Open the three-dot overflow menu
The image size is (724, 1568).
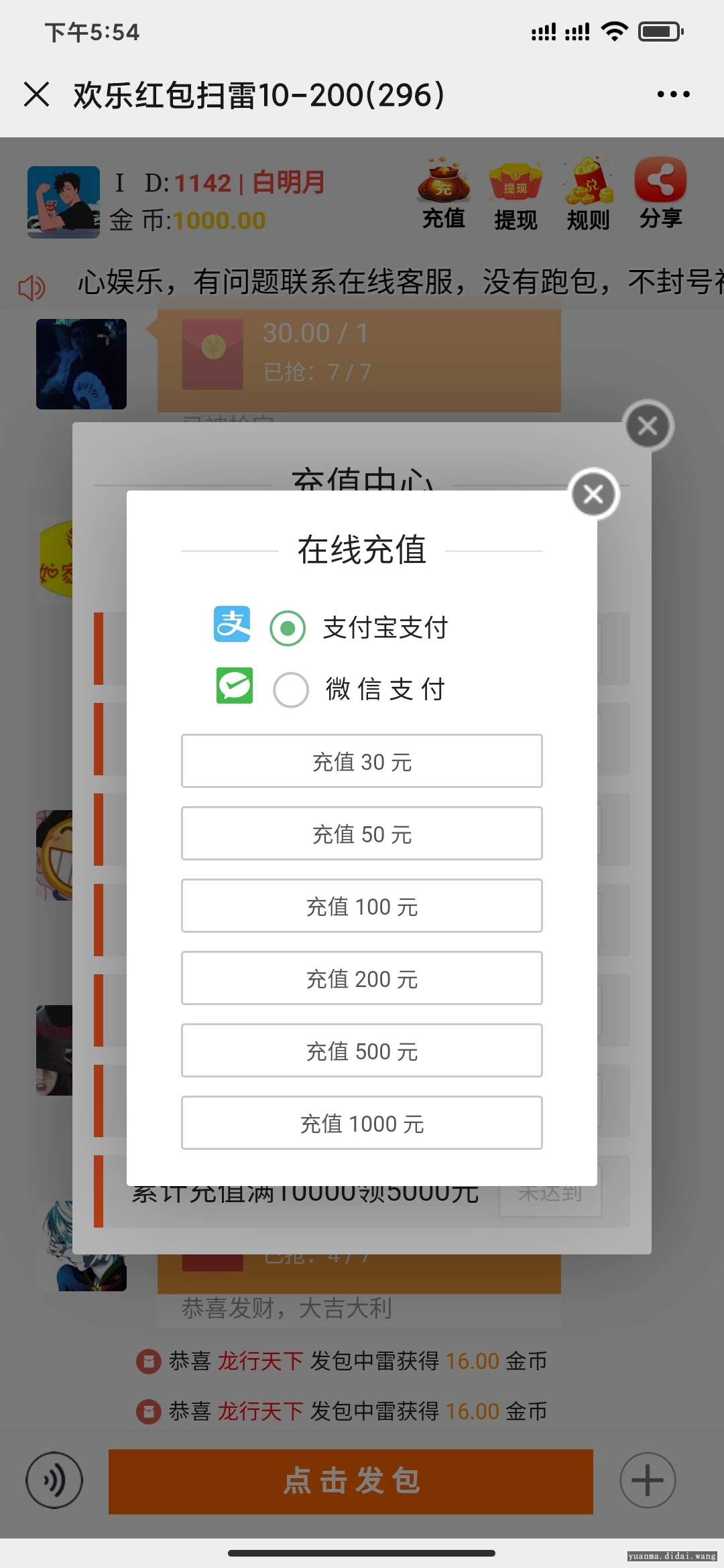coord(673,94)
